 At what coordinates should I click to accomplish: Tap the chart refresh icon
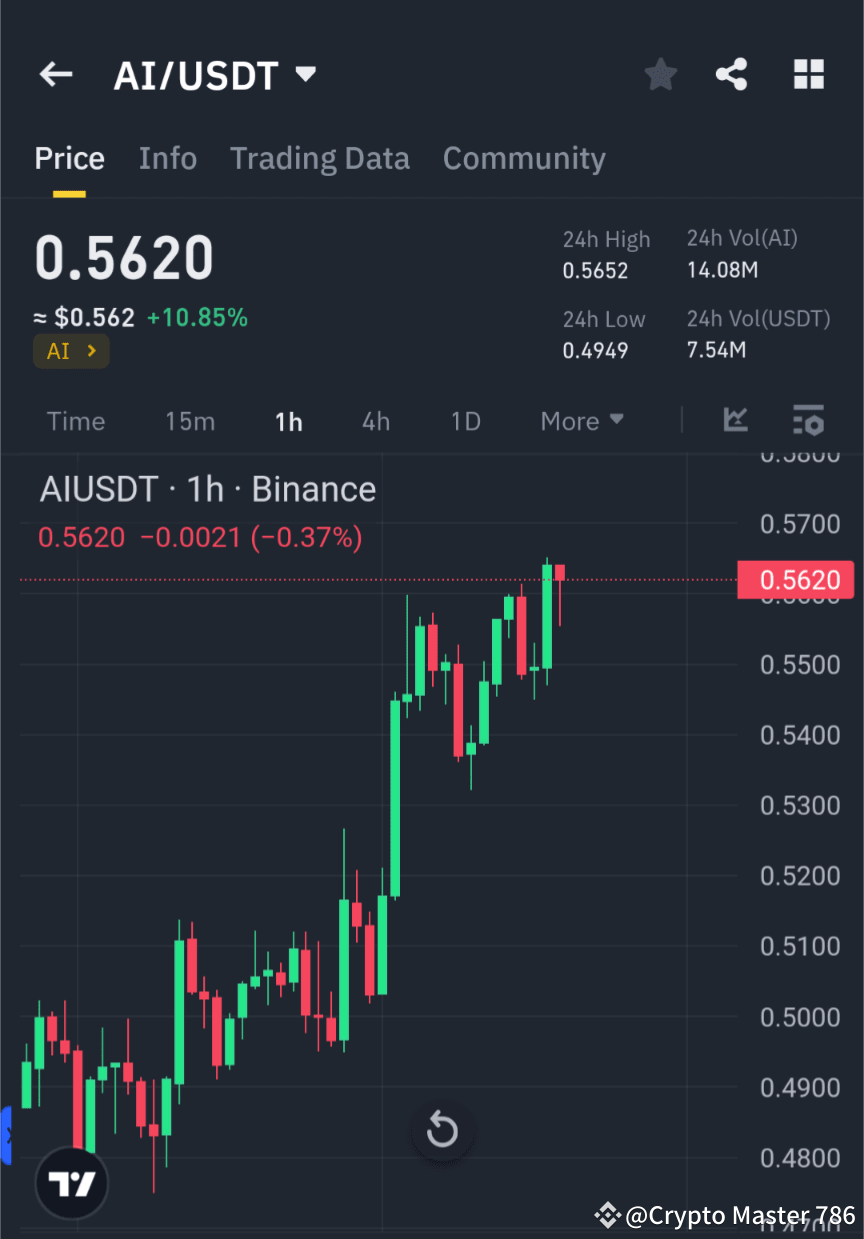[442, 1130]
